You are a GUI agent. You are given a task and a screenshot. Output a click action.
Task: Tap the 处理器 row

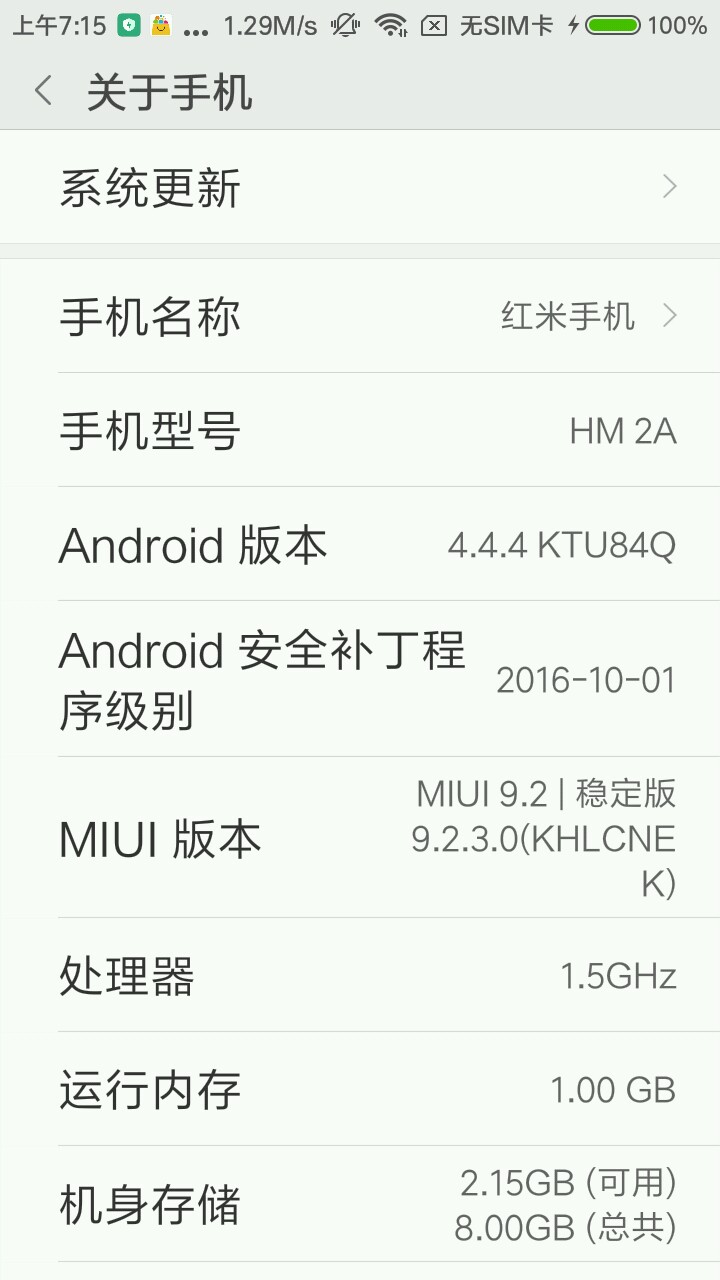[x=360, y=975]
